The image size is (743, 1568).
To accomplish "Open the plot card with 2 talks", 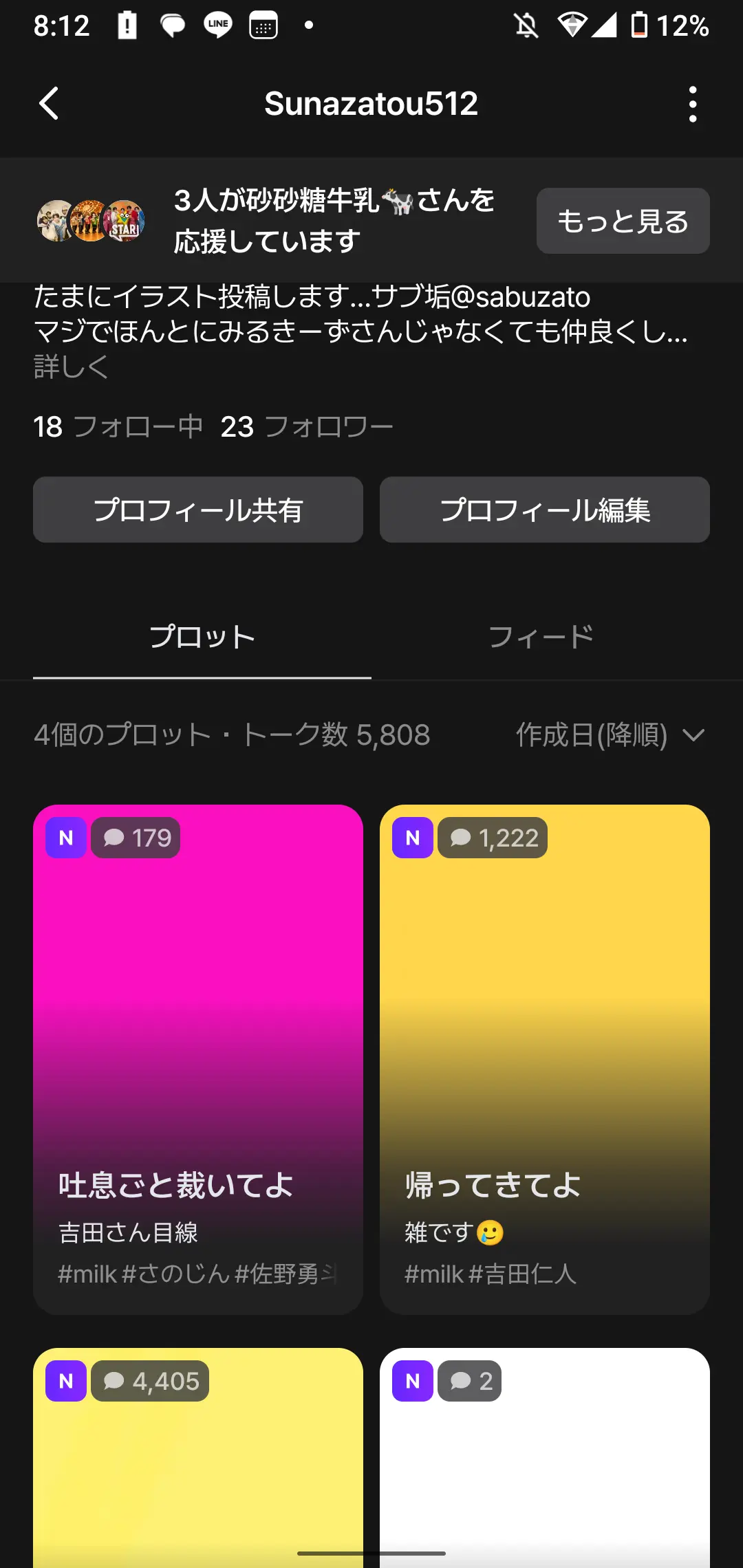I will pos(545,1458).
